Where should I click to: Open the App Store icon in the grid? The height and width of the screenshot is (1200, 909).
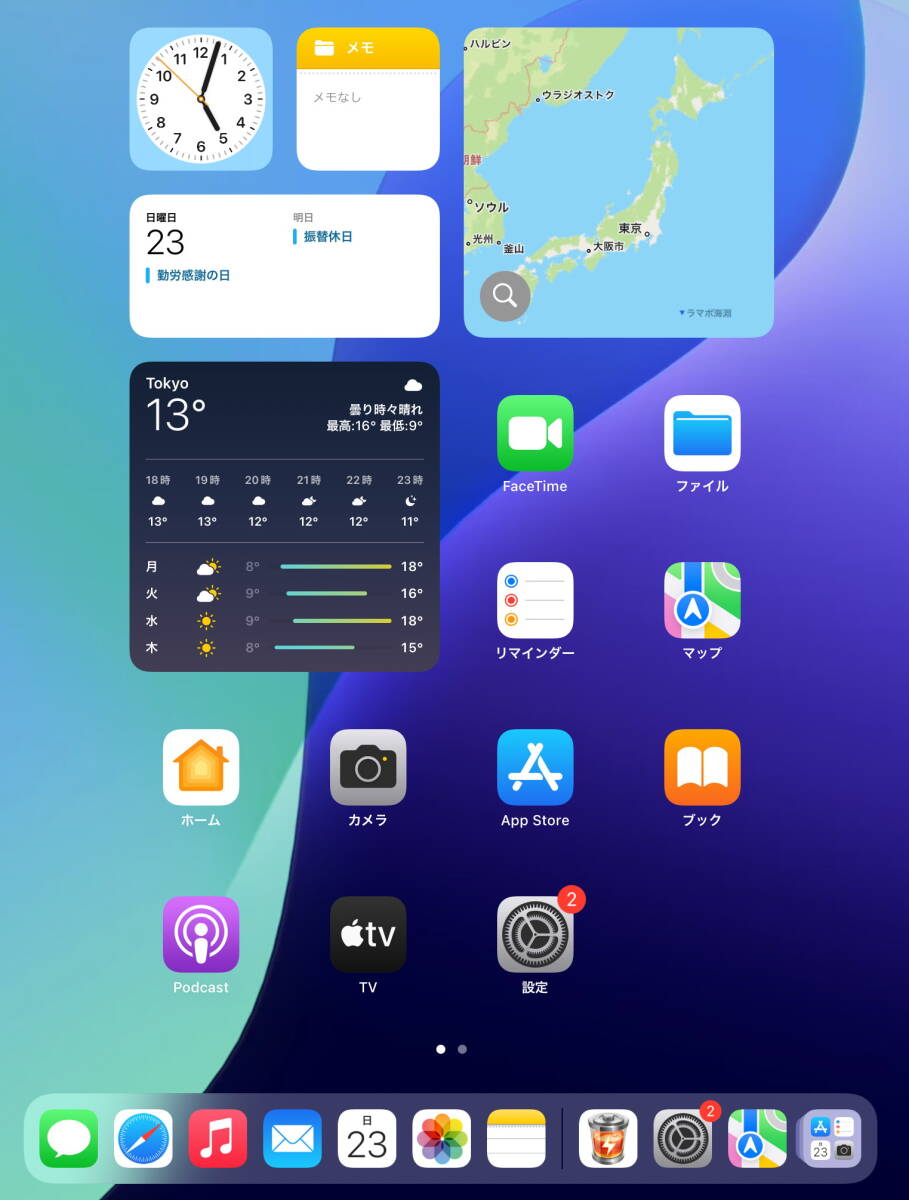click(x=535, y=767)
